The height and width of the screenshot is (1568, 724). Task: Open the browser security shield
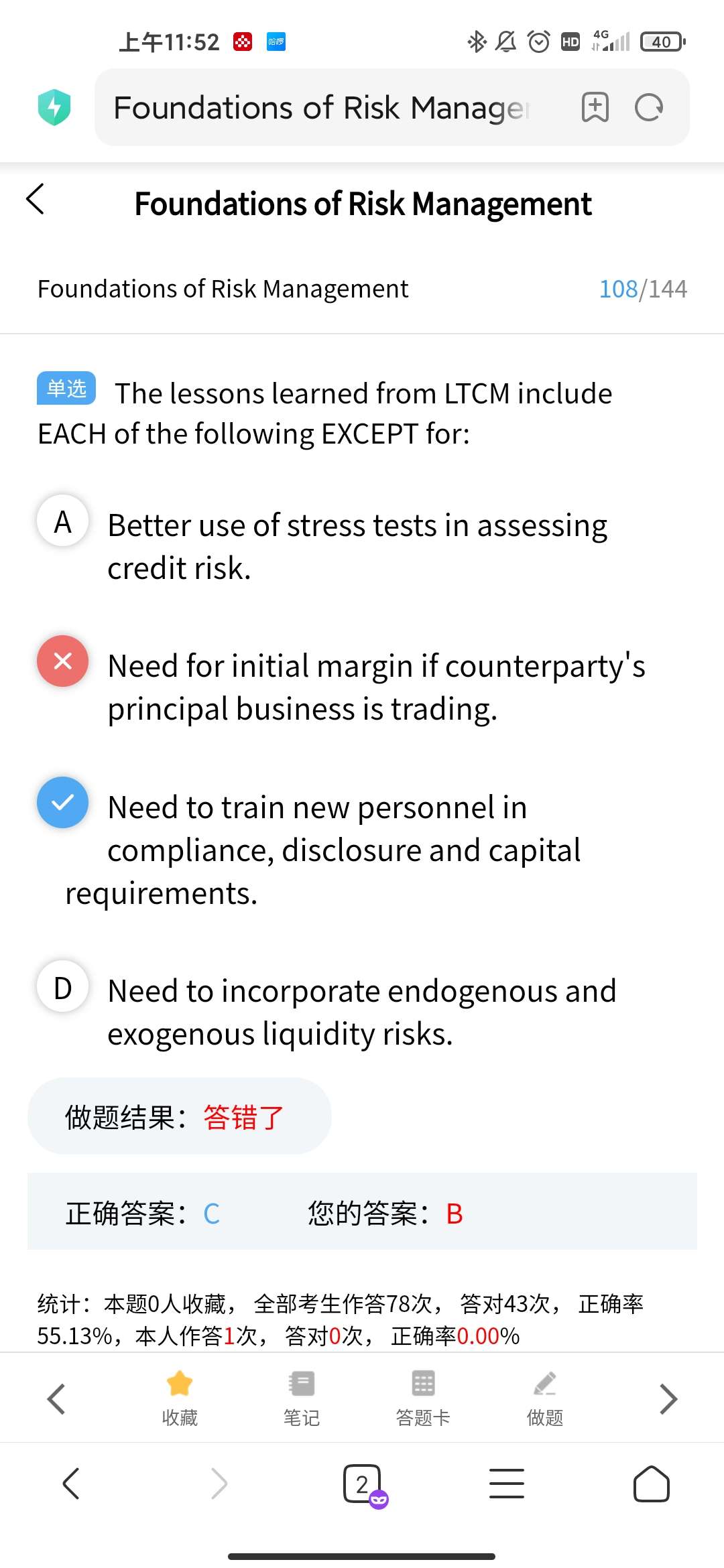coord(54,107)
